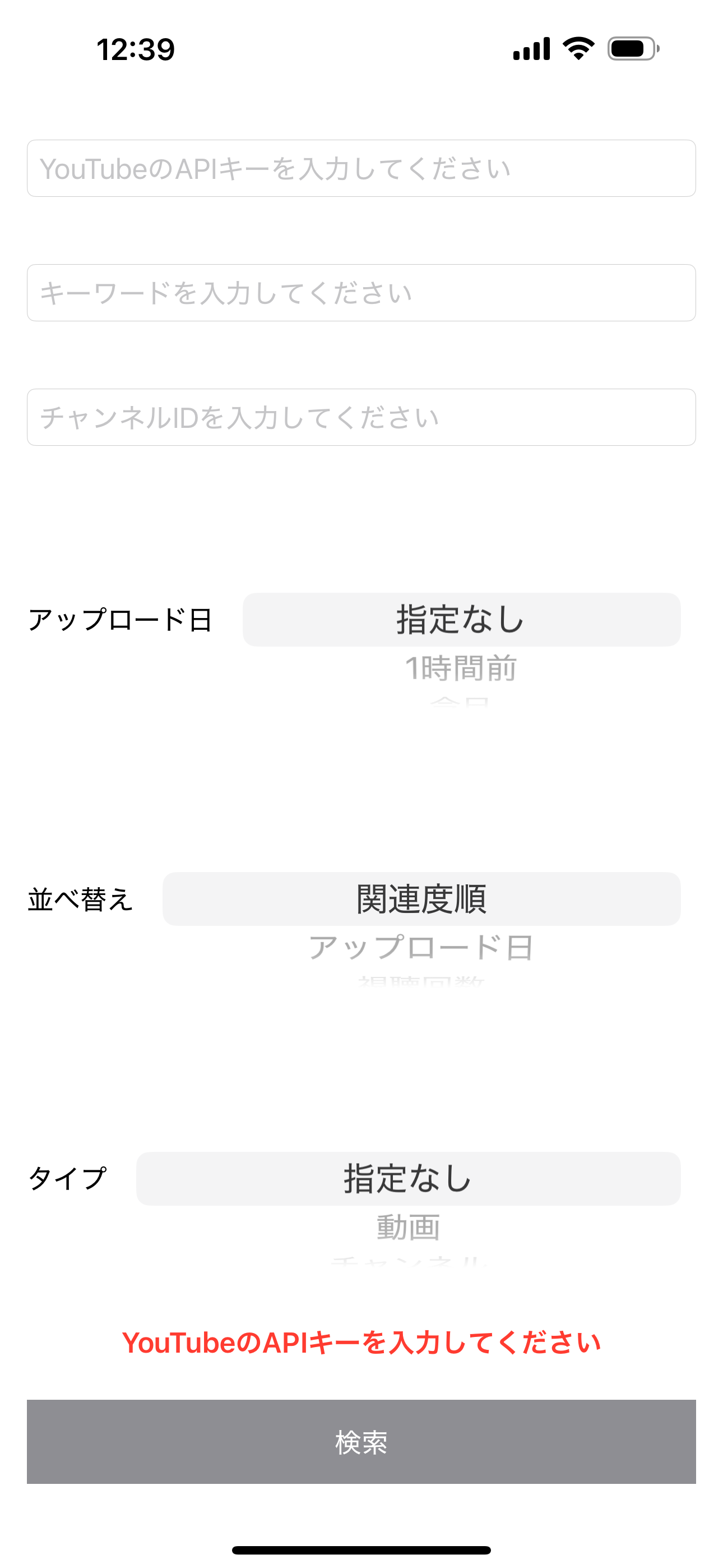Focus the keyword input field
Image resolution: width=723 pixels, height=1568 pixels.
tap(361, 293)
